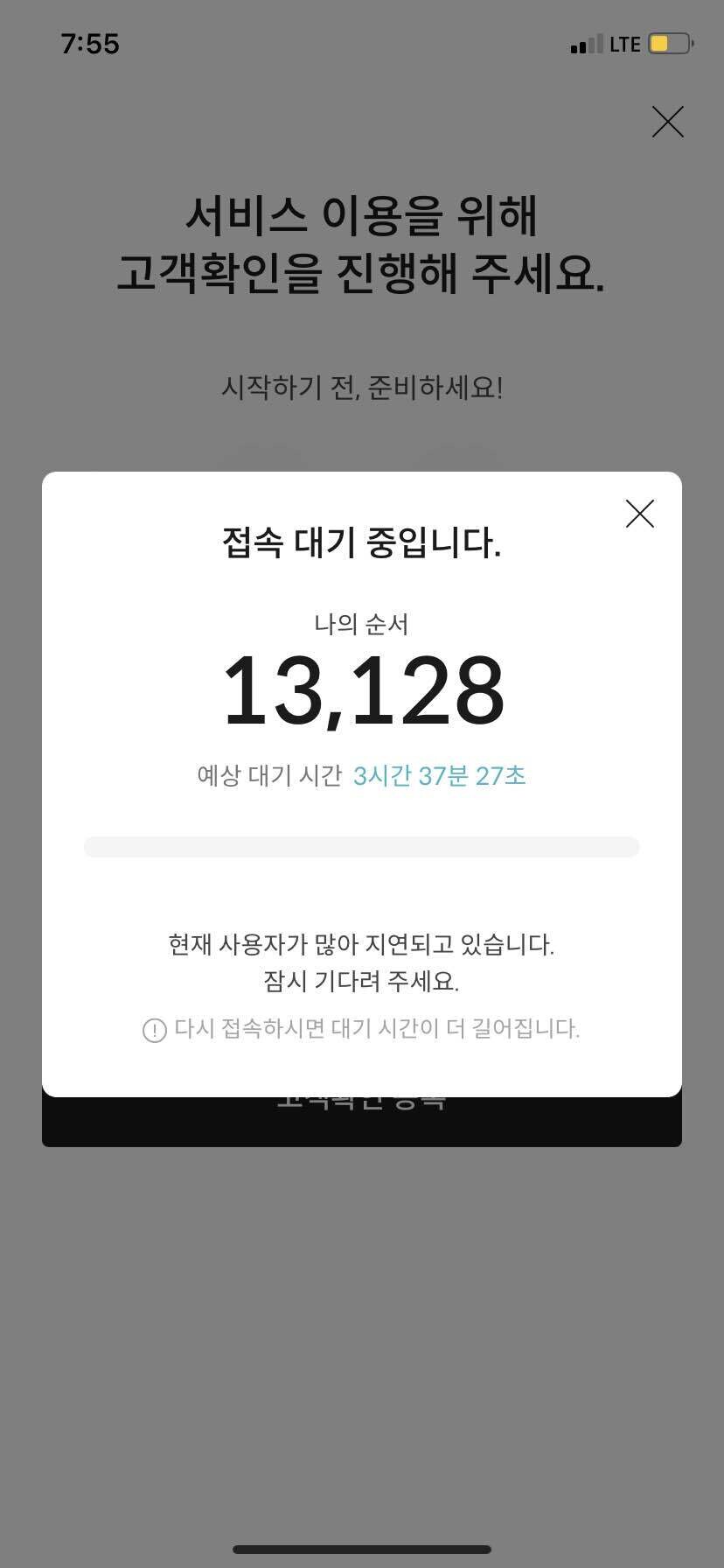The image size is (724, 1568).
Task: Tap the 나의 순서 label
Action: click(361, 625)
